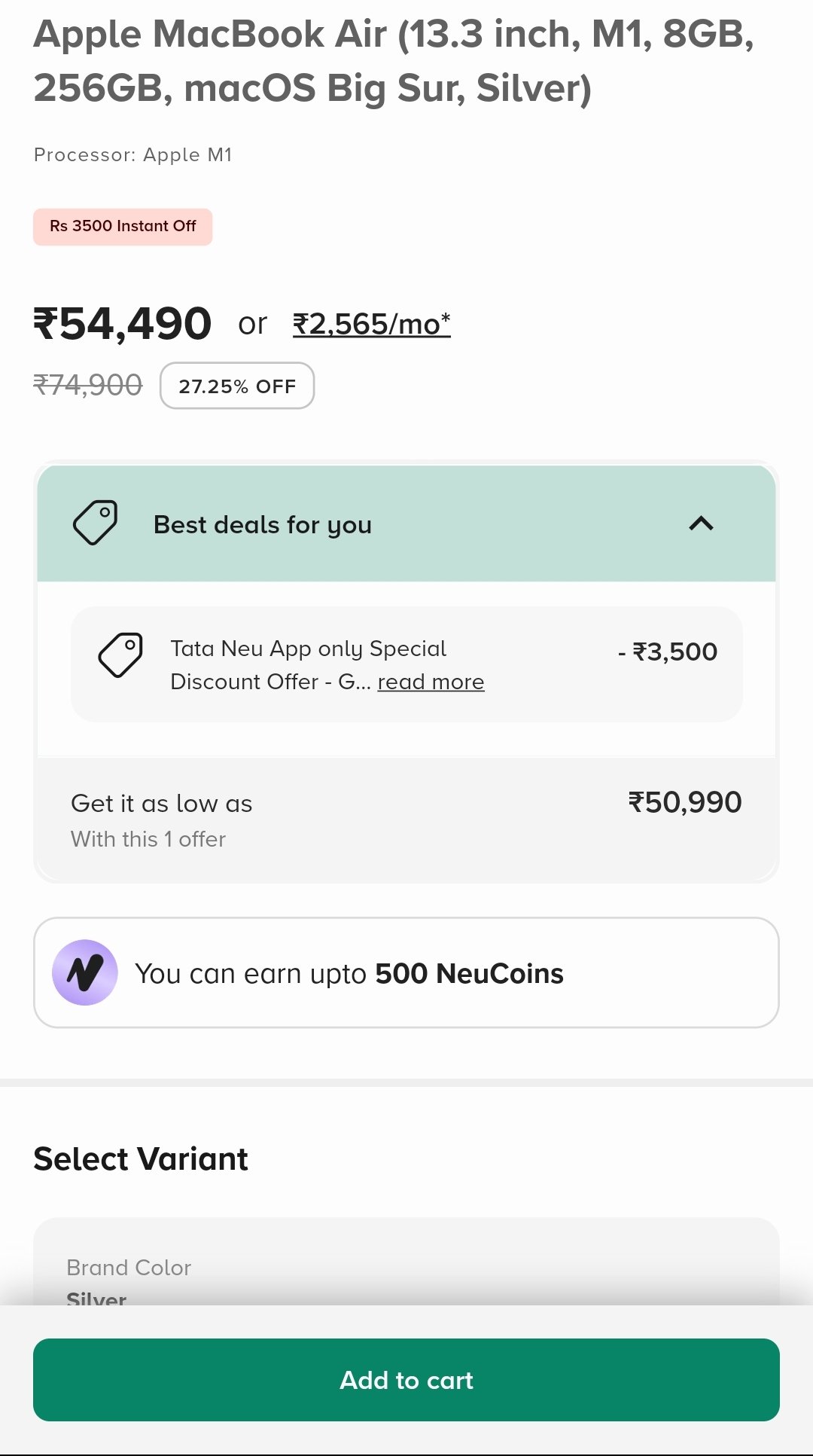813x1456 pixels.
Task: Add the MacBook Air to cart
Action: (406, 1380)
